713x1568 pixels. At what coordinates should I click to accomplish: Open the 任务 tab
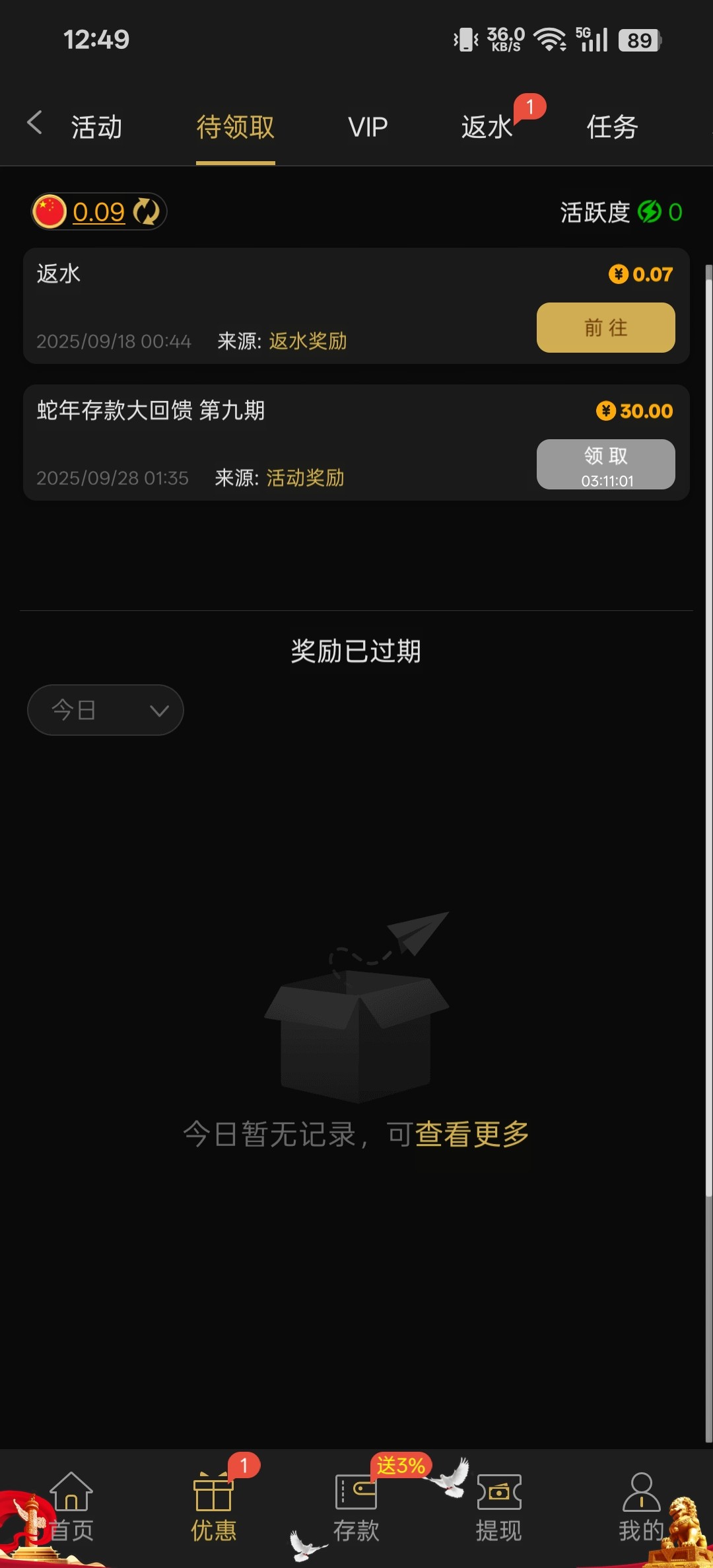click(612, 127)
